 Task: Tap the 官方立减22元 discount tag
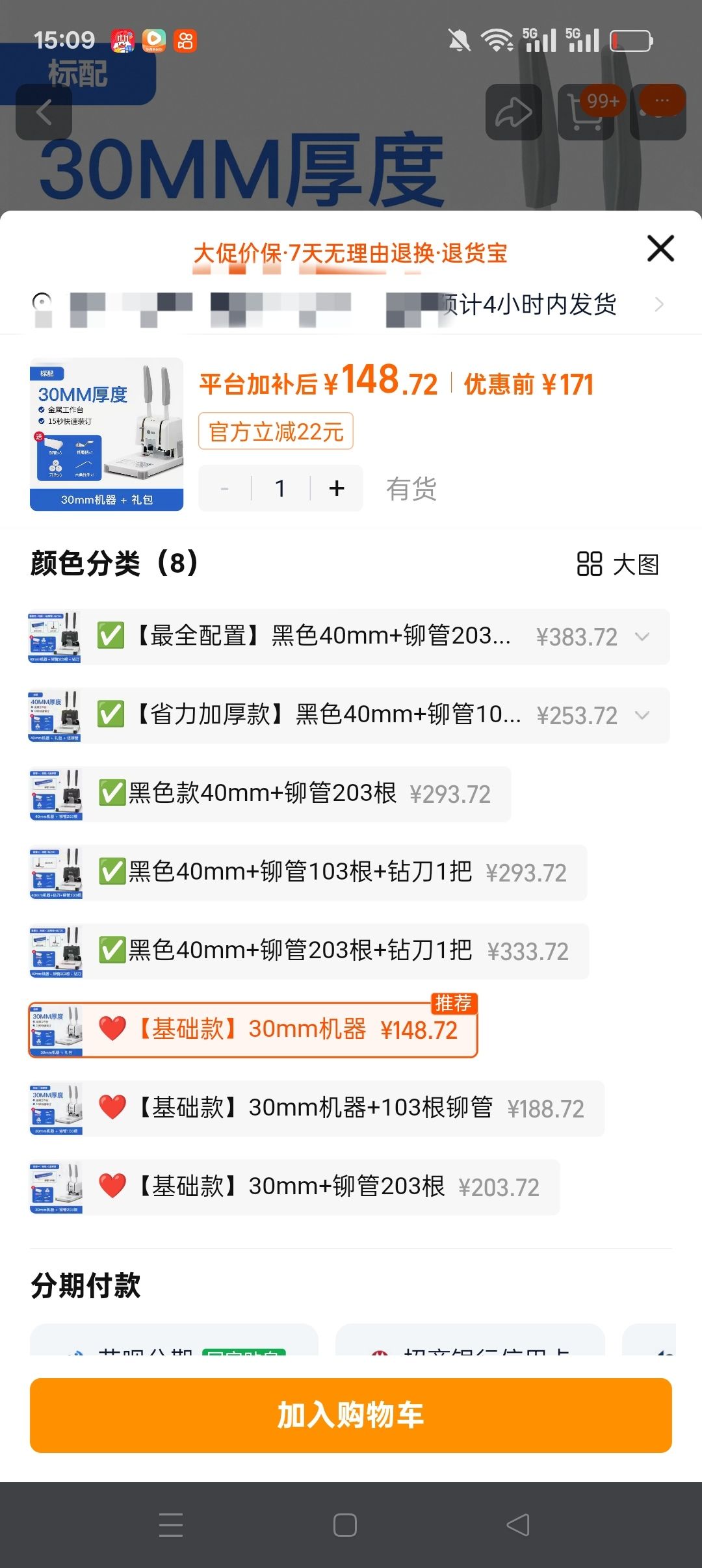276,432
